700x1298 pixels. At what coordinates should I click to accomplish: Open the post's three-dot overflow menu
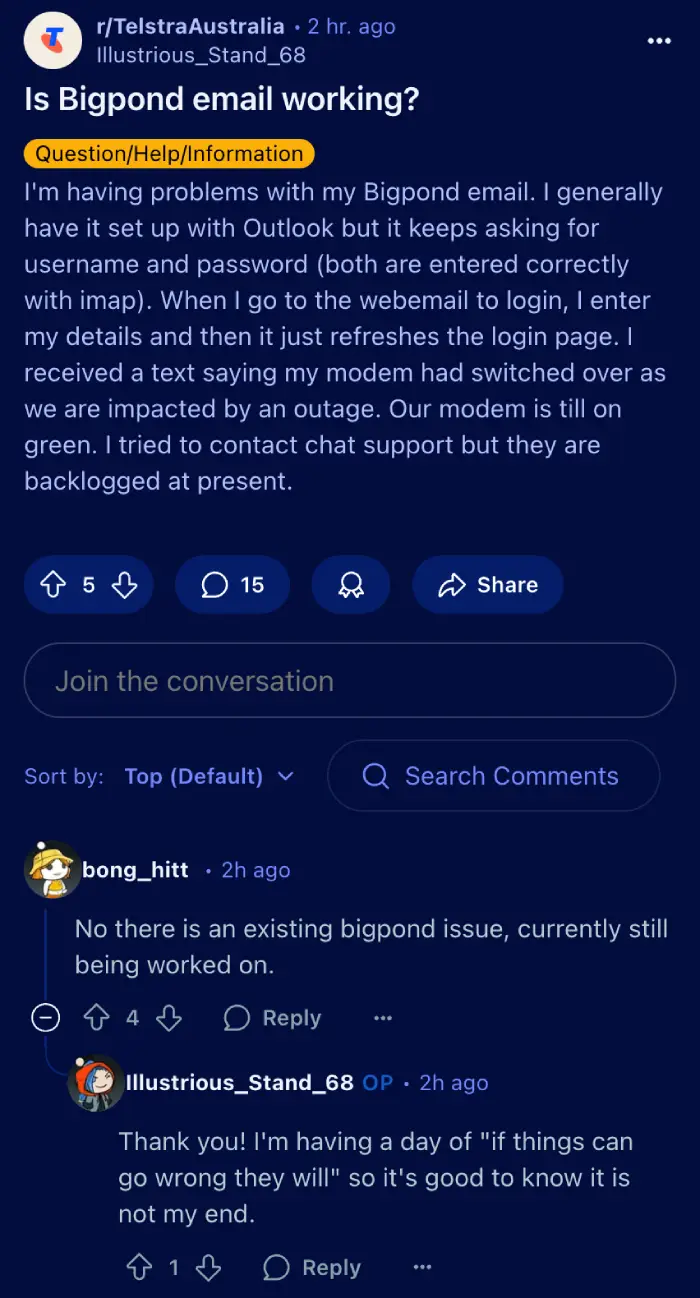pyautogui.click(x=659, y=41)
